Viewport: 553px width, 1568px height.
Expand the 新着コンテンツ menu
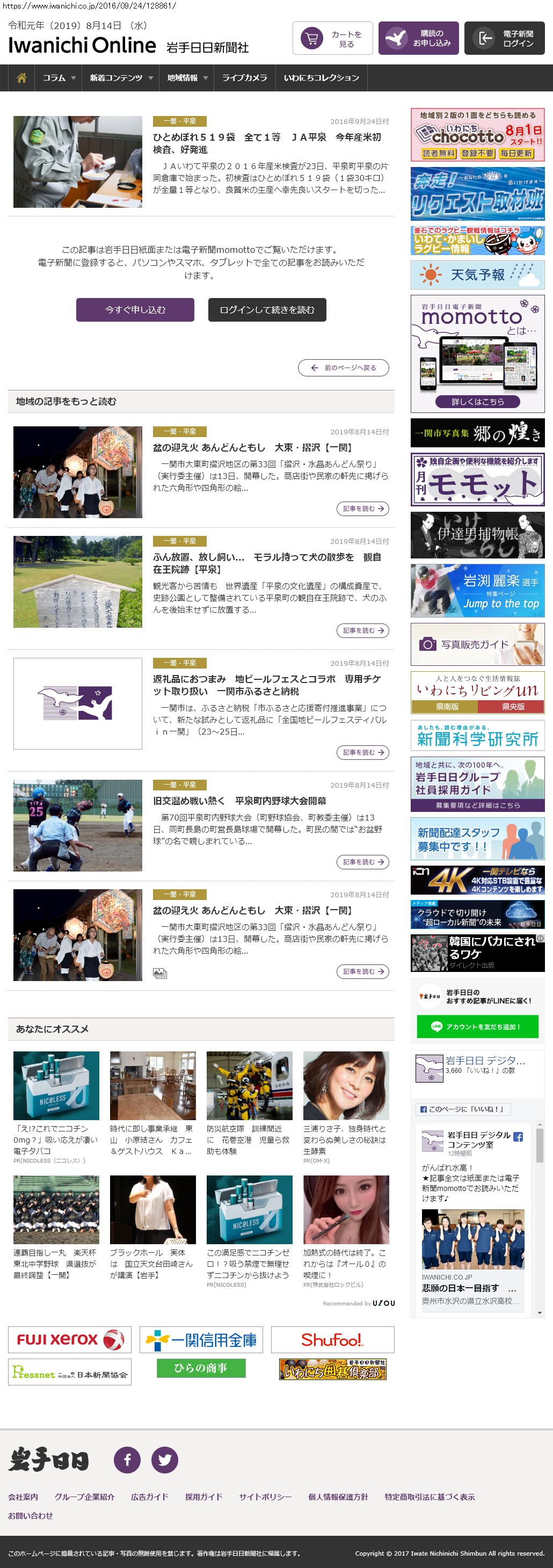(x=121, y=78)
